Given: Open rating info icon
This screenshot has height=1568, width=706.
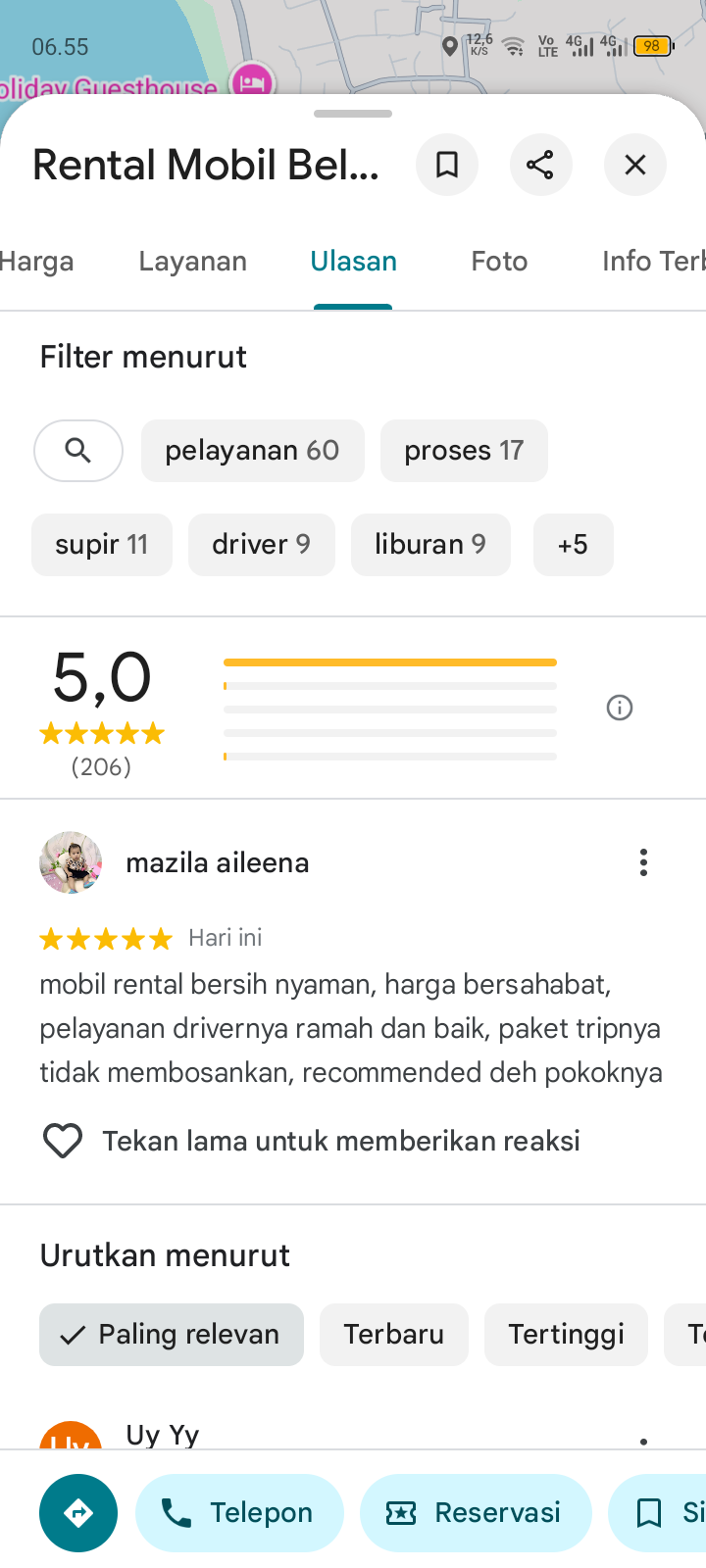Looking at the screenshot, I should tap(620, 708).
